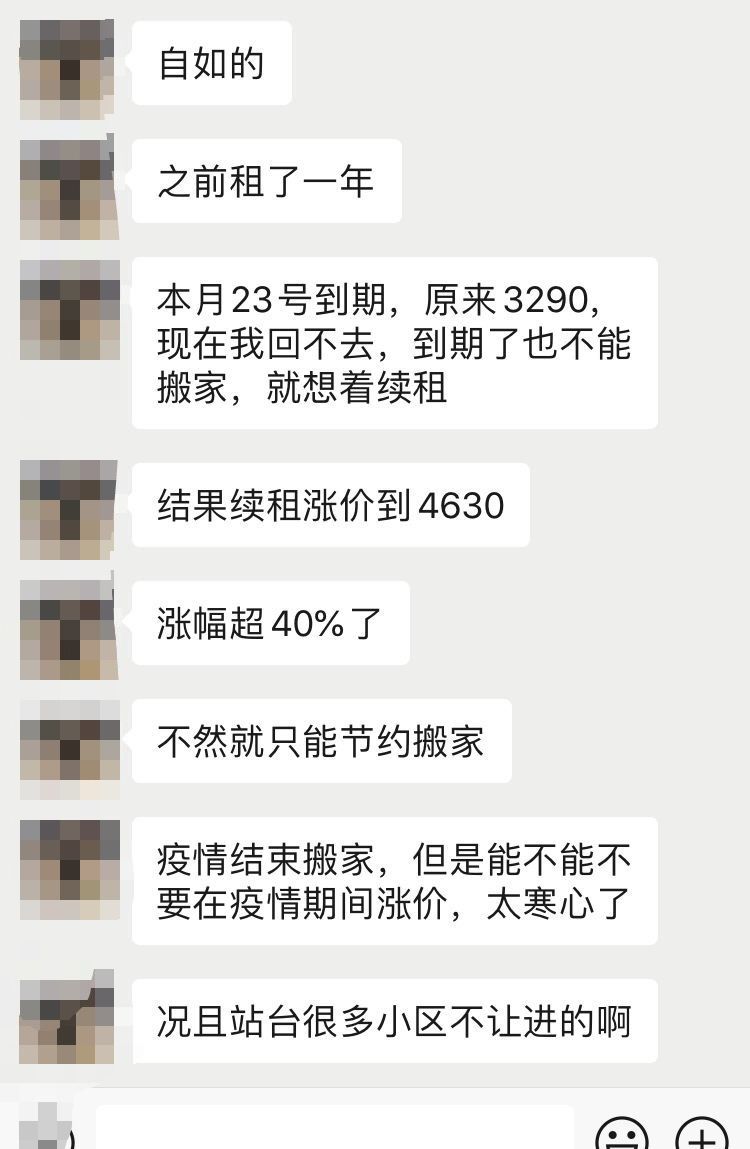This screenshot has width=750, height=1149.
Task: Tap the avatar beside 不然就只能节约搬家
Action: (68, 748)
